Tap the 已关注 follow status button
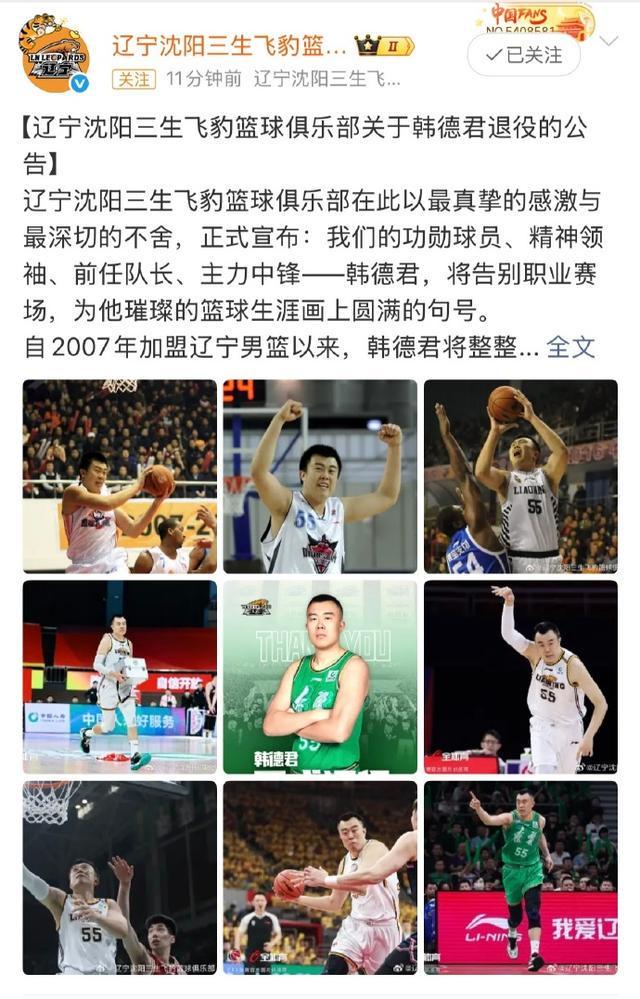 click(x=523, y=55)
